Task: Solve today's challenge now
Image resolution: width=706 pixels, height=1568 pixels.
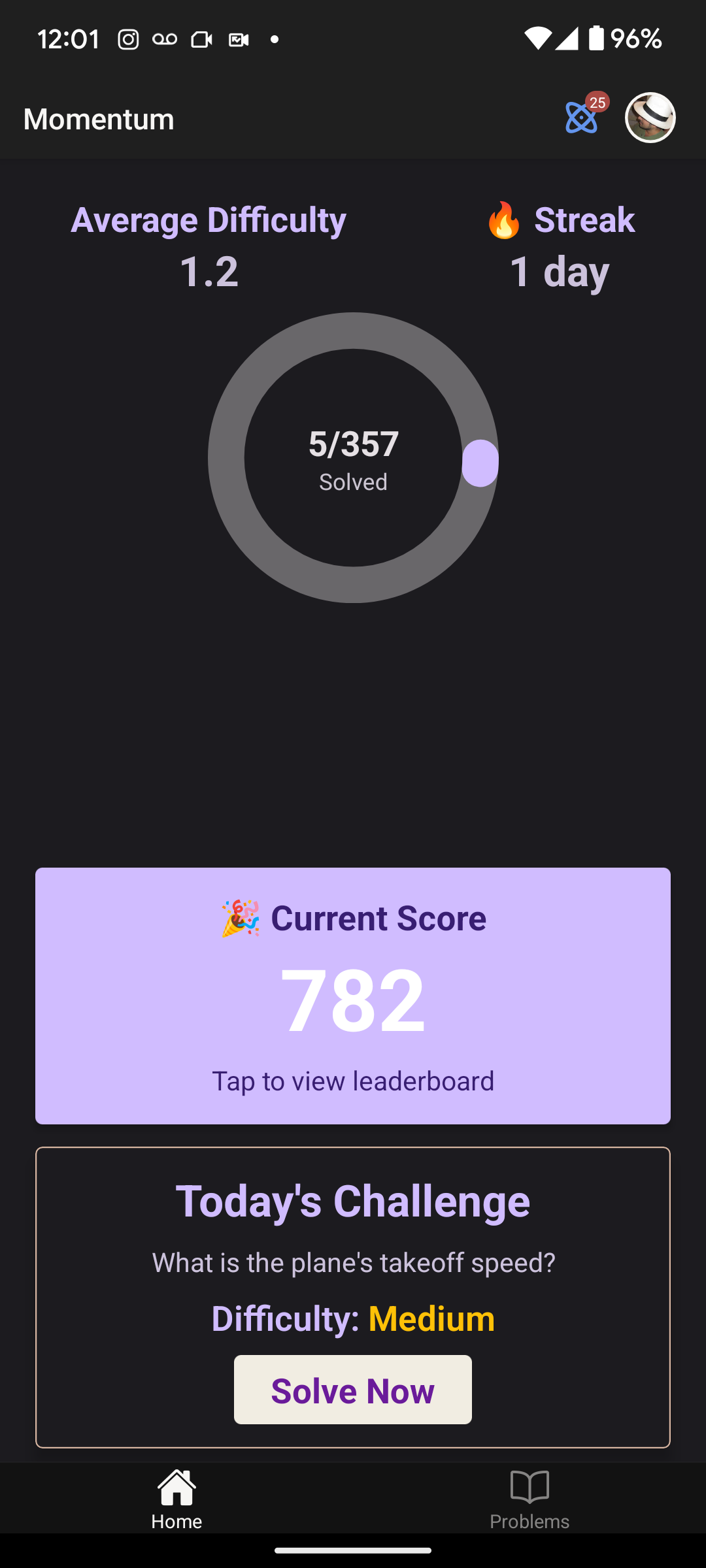Action: click(x=353, y=1389)
